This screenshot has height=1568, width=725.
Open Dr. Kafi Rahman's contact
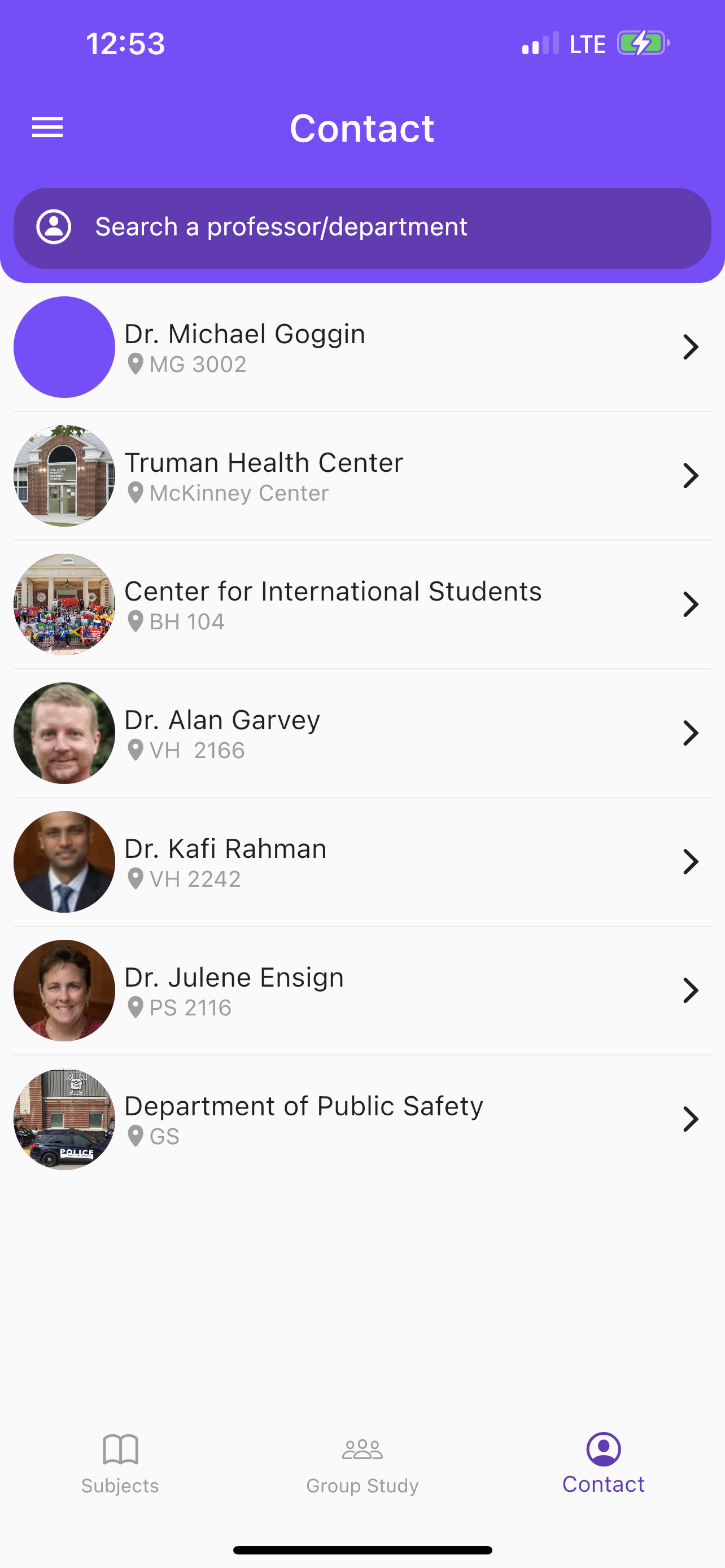(362, 862)
